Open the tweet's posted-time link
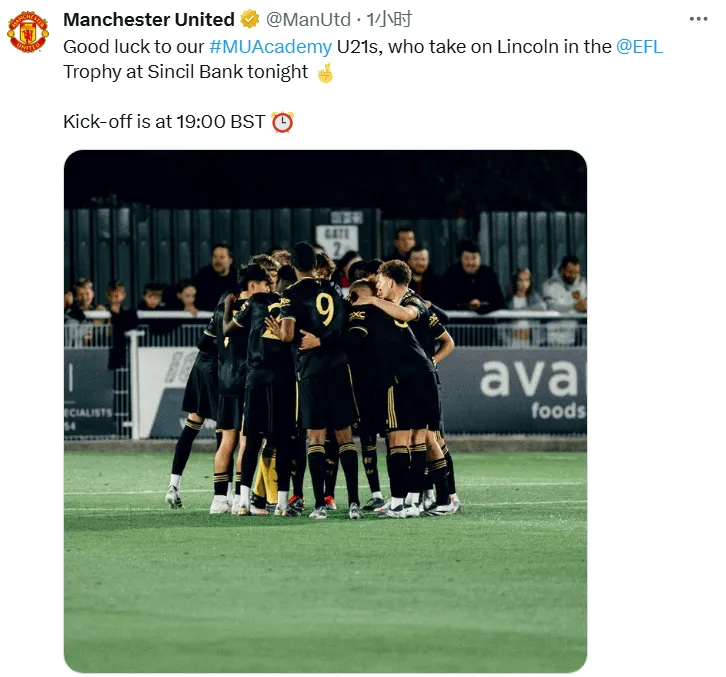Screen dimensions: 726x677 click(389, 19)
